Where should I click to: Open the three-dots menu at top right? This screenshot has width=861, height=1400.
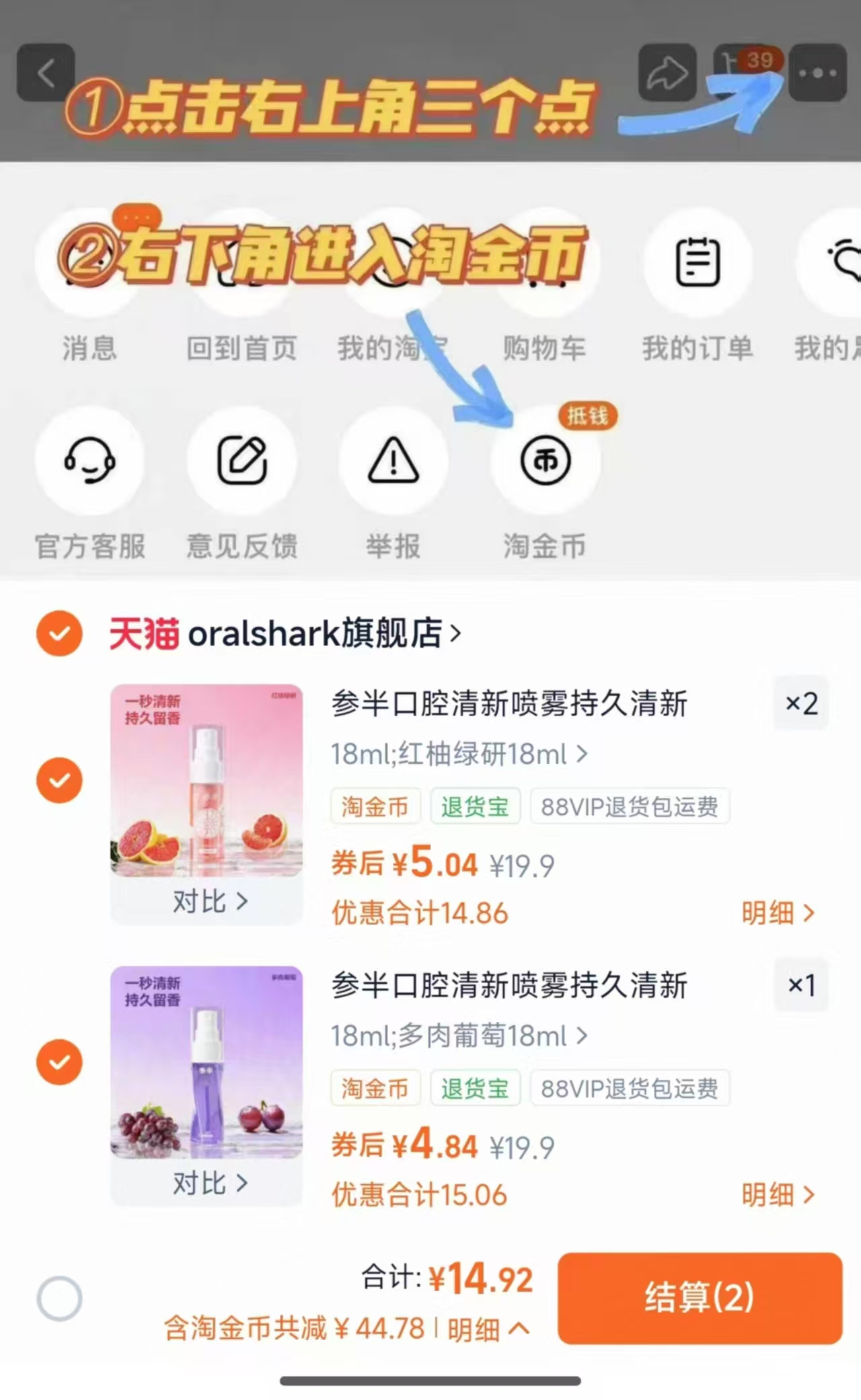(x=817, y=72)
